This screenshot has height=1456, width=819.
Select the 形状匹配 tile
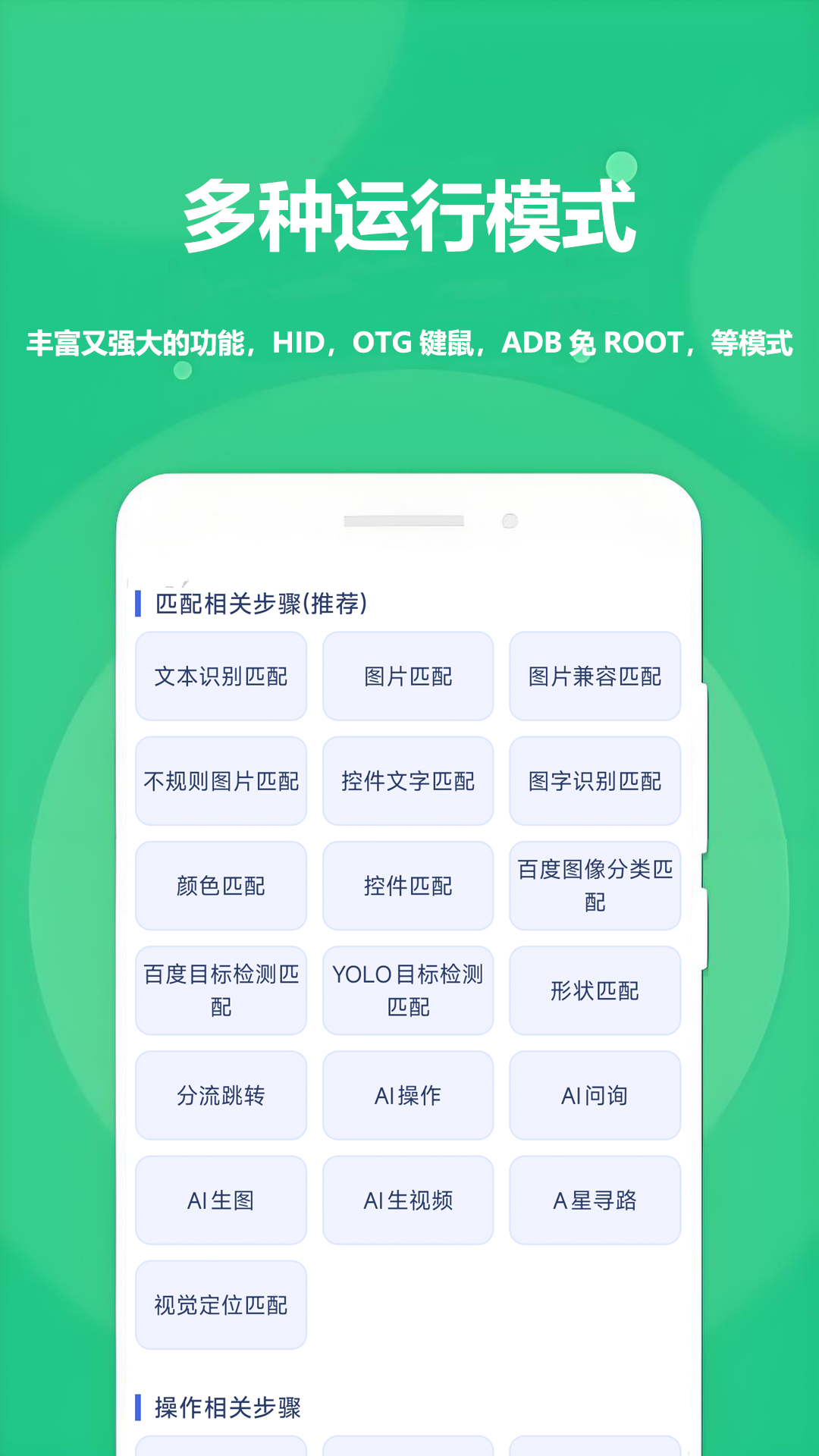595,990
